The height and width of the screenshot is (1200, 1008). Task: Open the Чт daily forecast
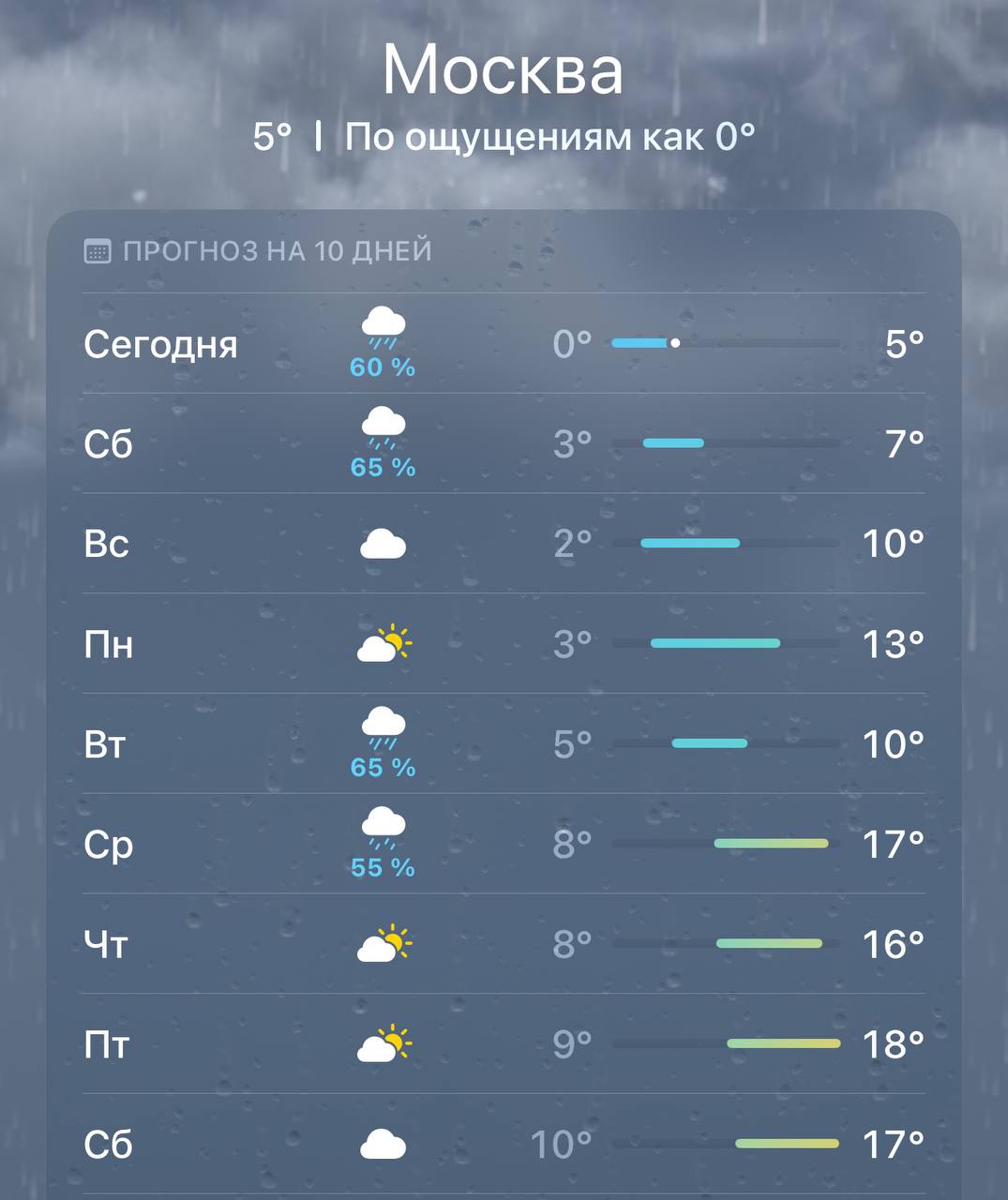504,944
